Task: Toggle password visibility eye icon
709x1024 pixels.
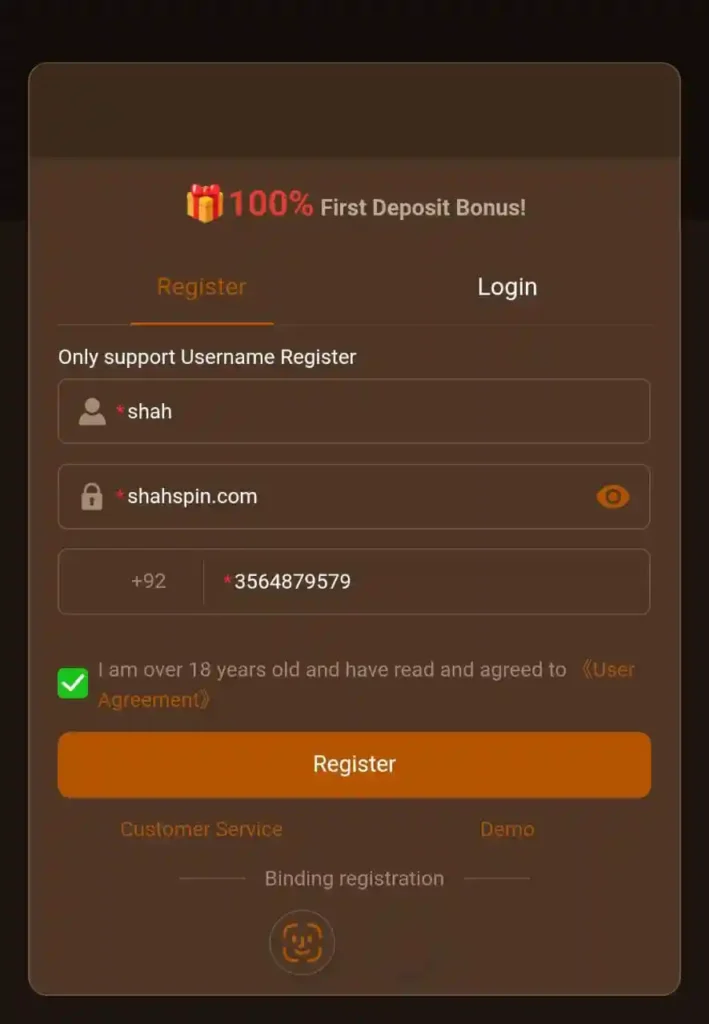Action: tap(613, 496)
